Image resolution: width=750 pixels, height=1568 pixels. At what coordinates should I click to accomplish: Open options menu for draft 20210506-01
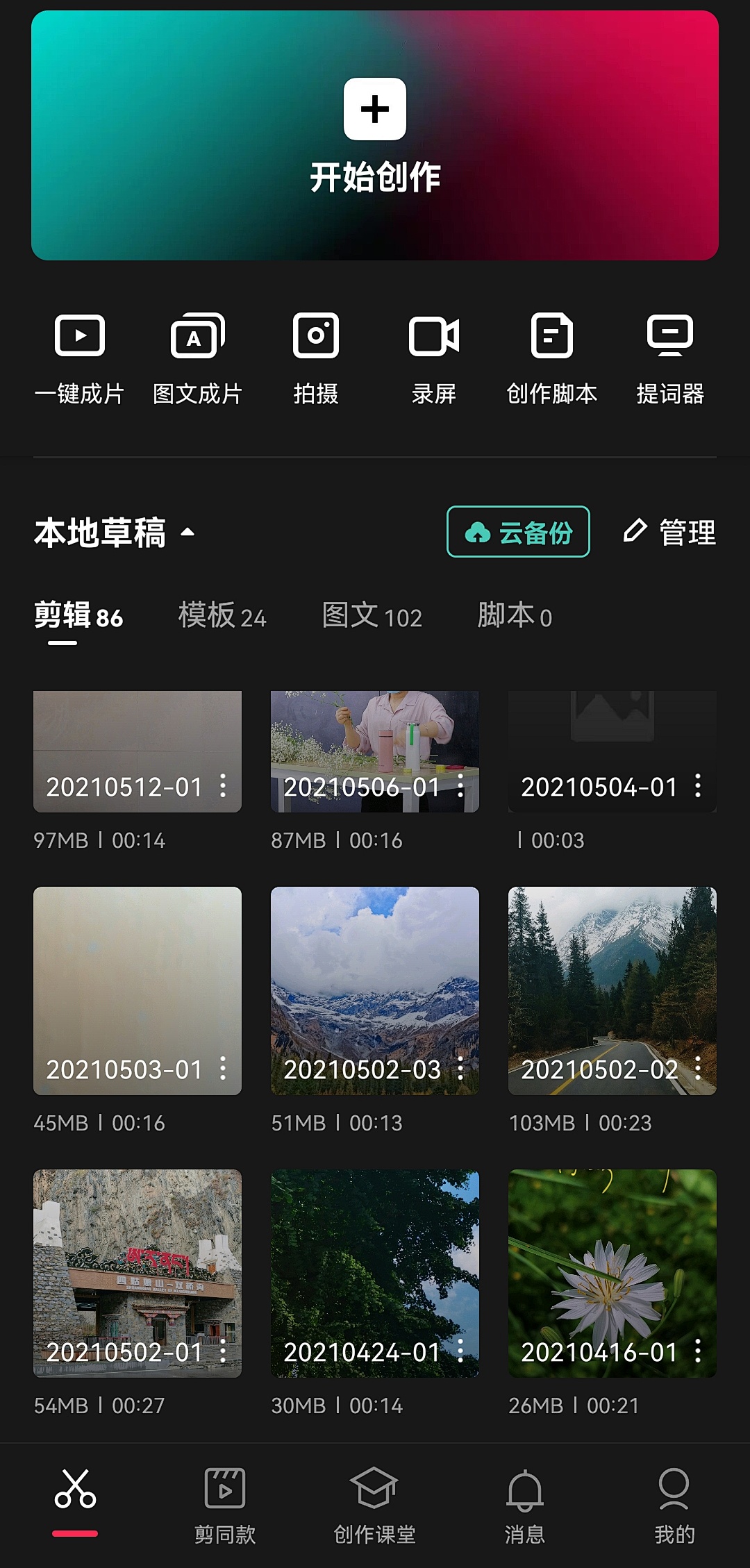click(x=461, y=787)
